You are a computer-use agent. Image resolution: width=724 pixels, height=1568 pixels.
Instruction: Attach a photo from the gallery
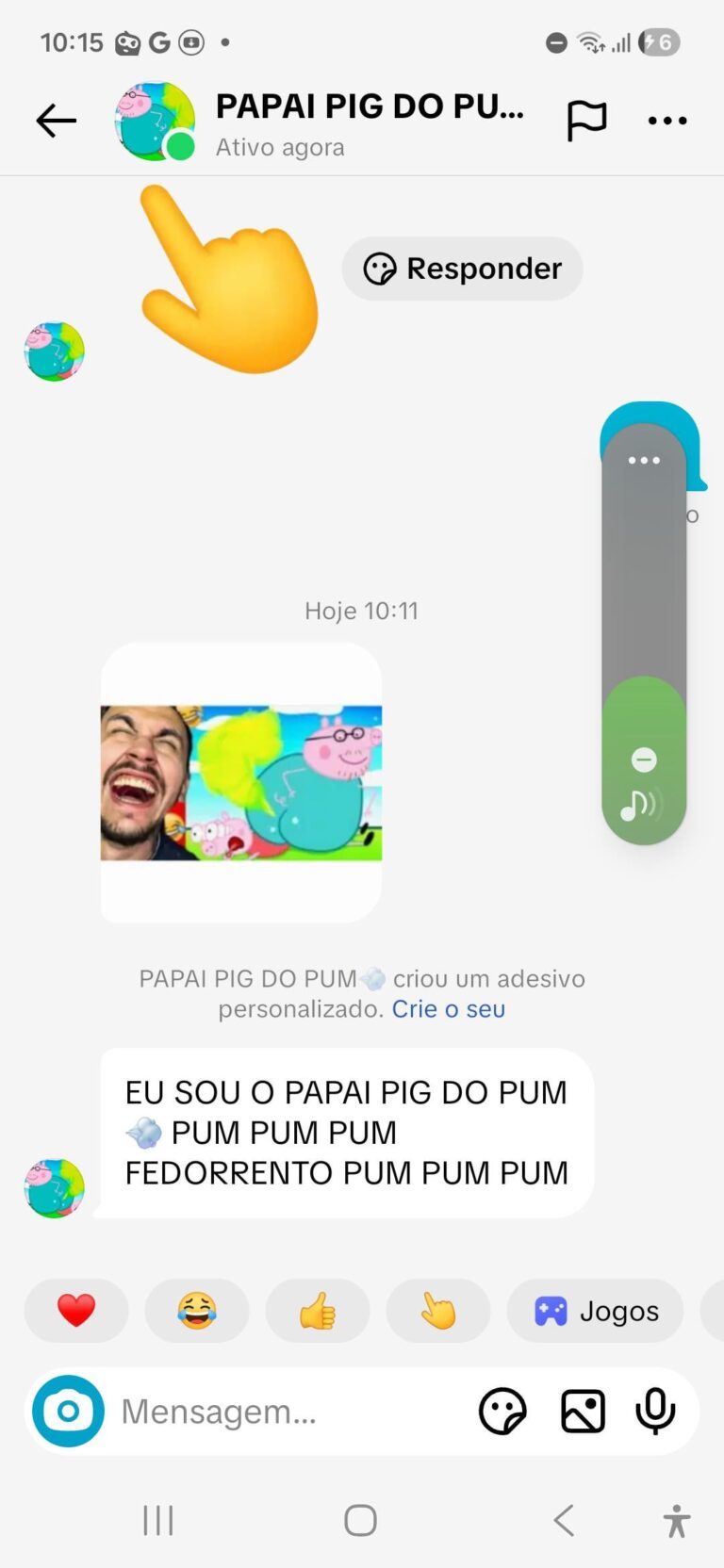click(584, 1411)
